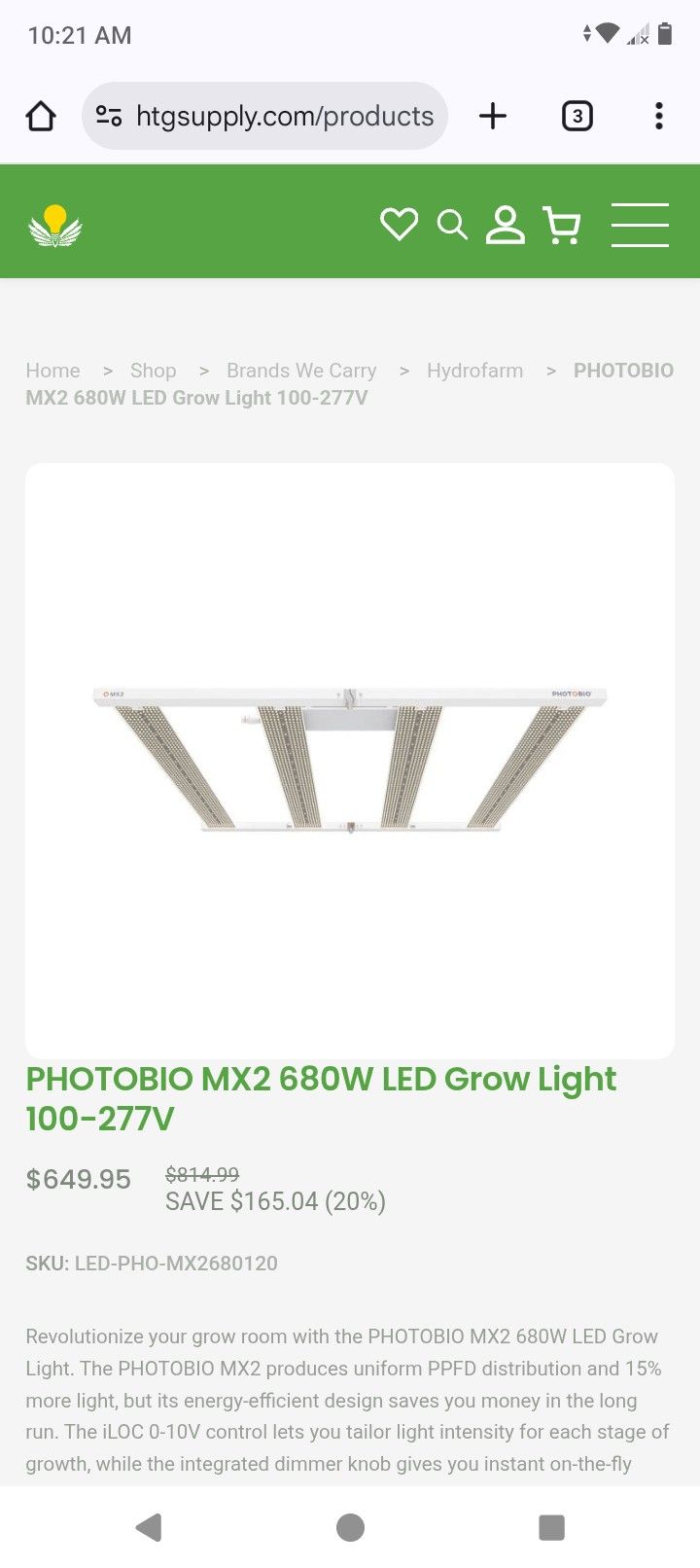The height and width of the screenshot is (1568, 700).
Task: Open the site permissions icon in address bar
Action: [110, 116]
